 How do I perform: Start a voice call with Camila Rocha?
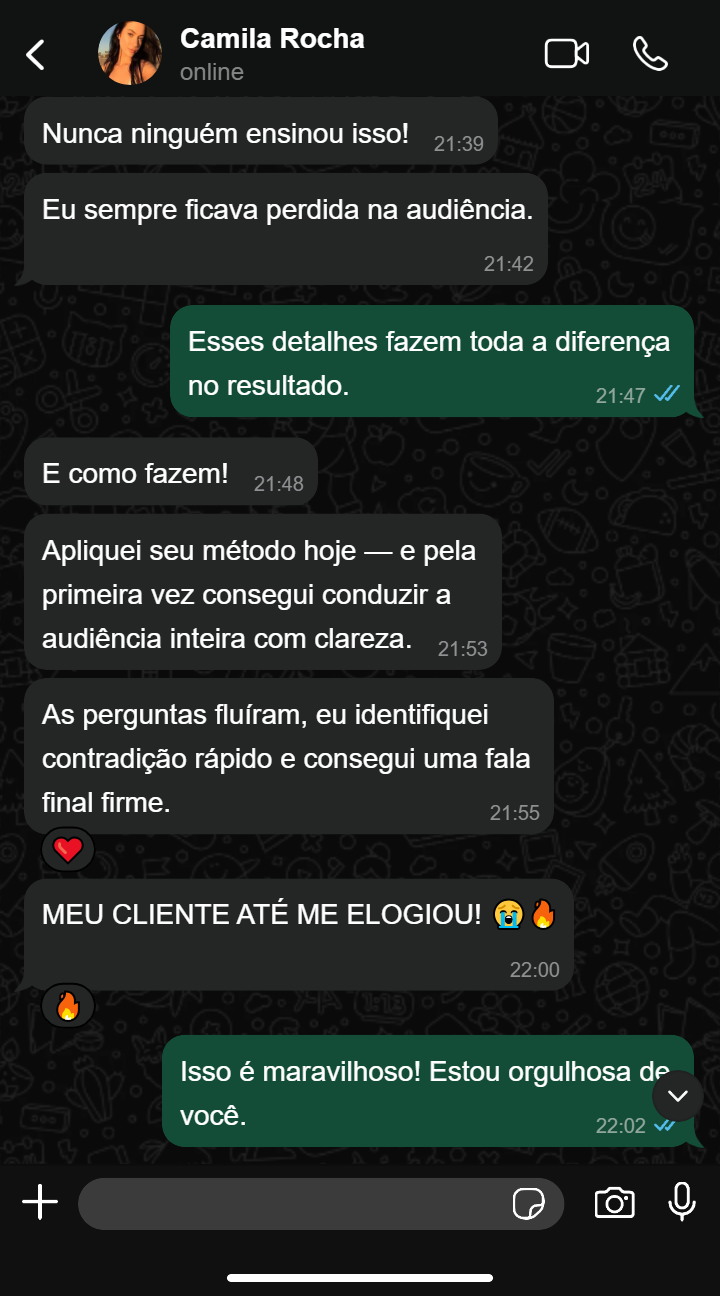[x=650, y=54]
